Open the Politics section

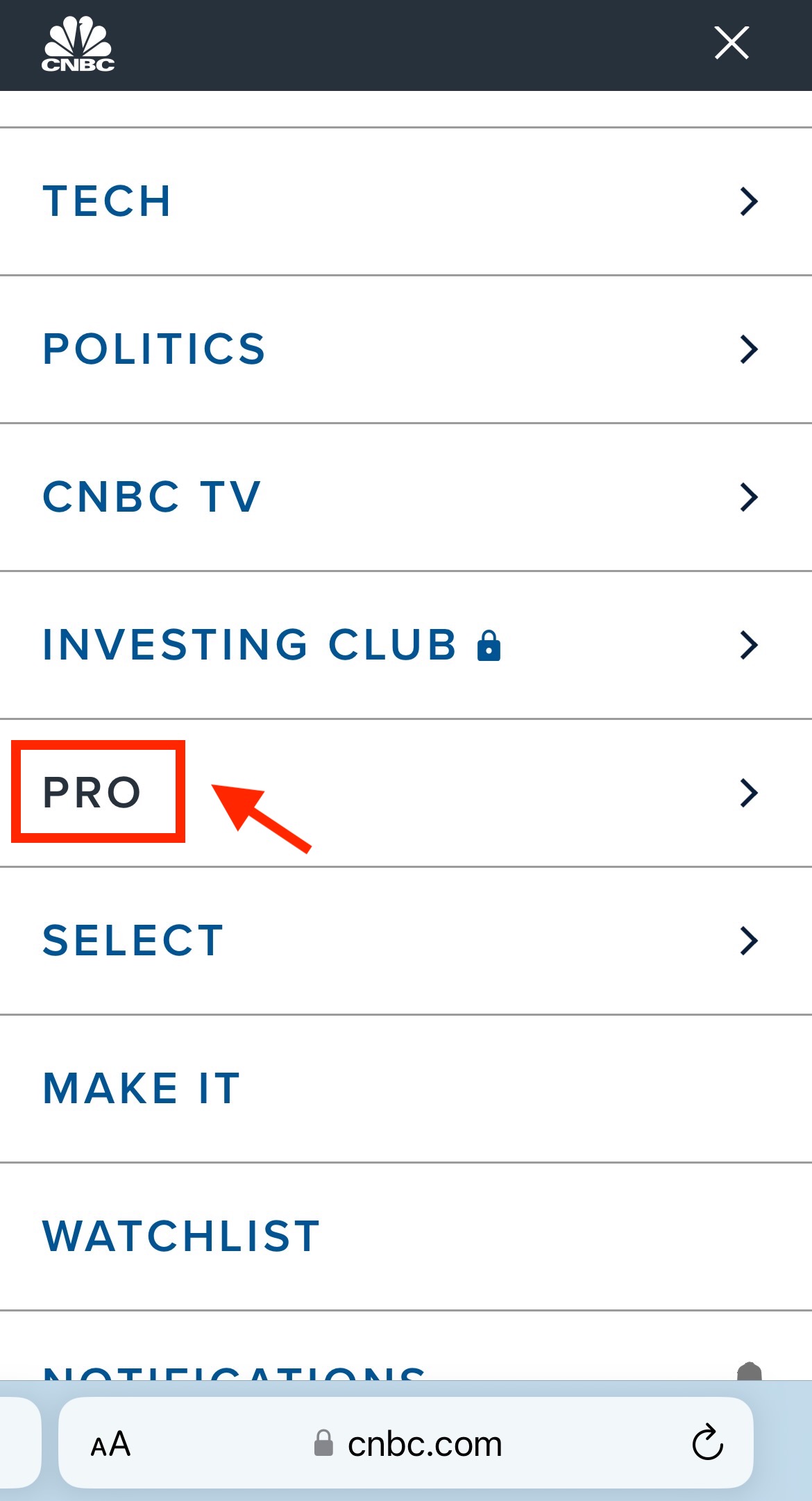154,349
